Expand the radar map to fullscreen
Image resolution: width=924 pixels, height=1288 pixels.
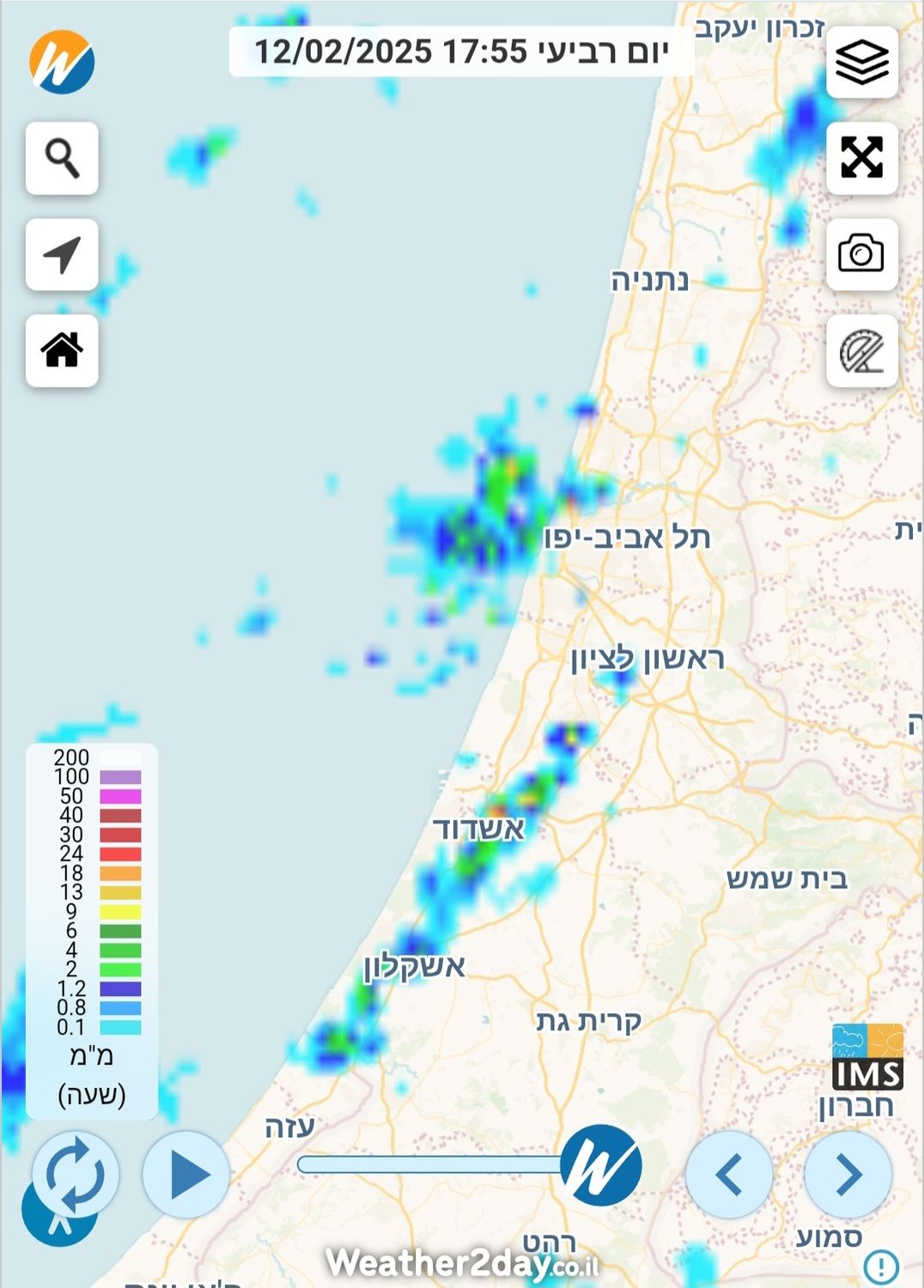(x=861, y=158)
